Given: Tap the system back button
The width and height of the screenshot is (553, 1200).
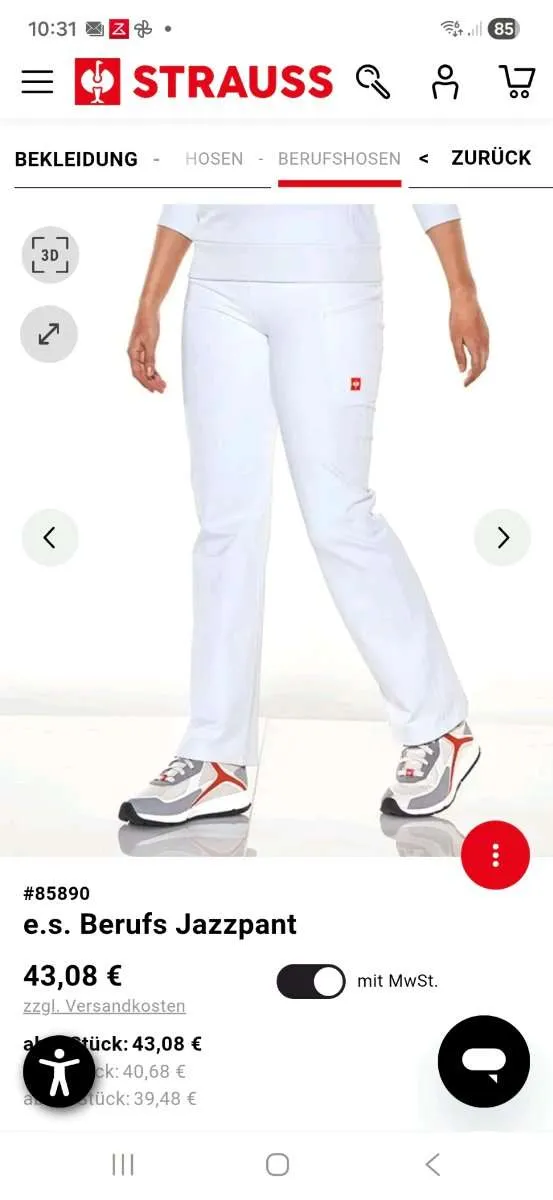Looking at the screenshot, I should (x=432, y=1164).
